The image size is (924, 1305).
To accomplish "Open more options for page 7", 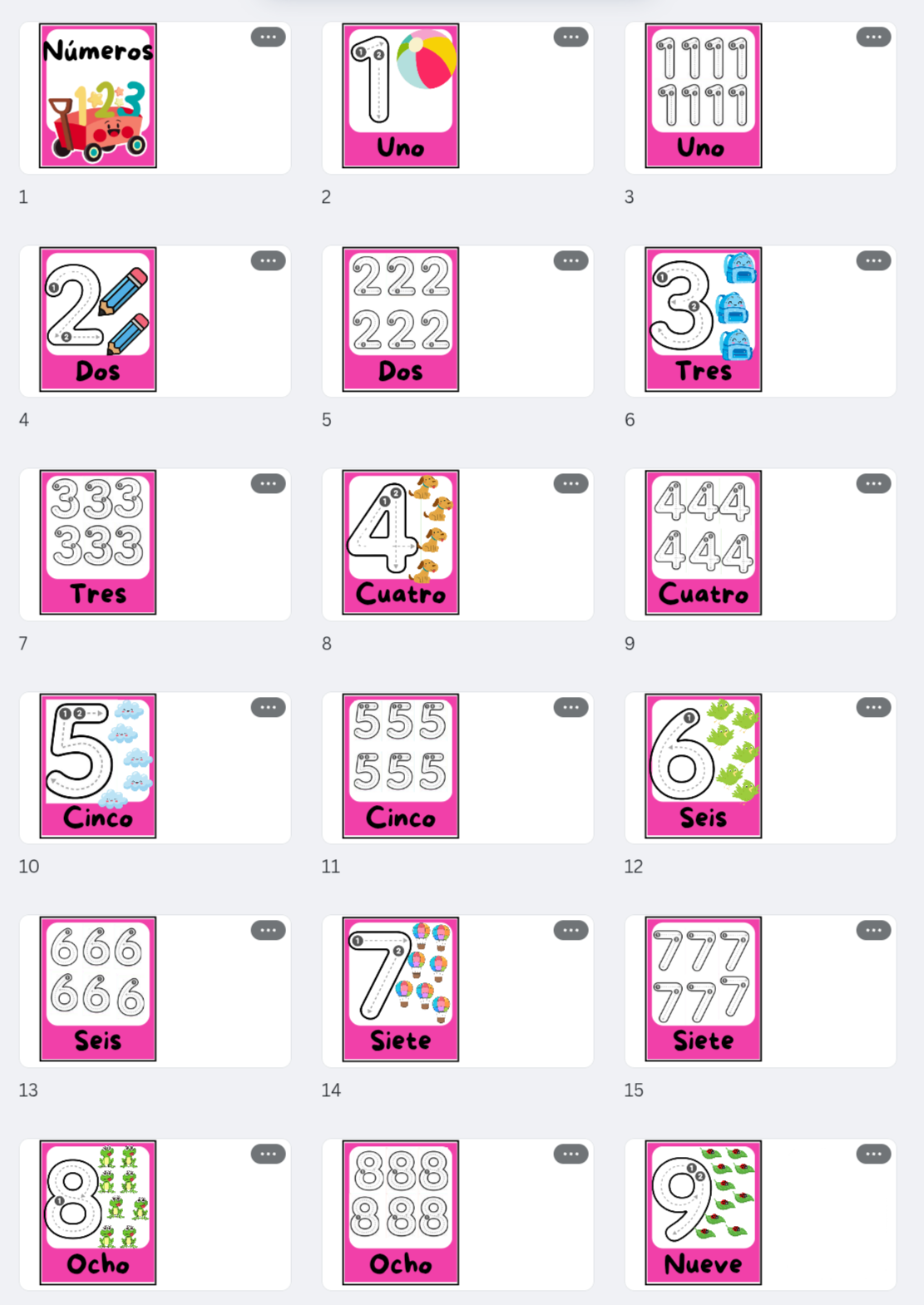I will pyautogui.click(x=268, y=484).
